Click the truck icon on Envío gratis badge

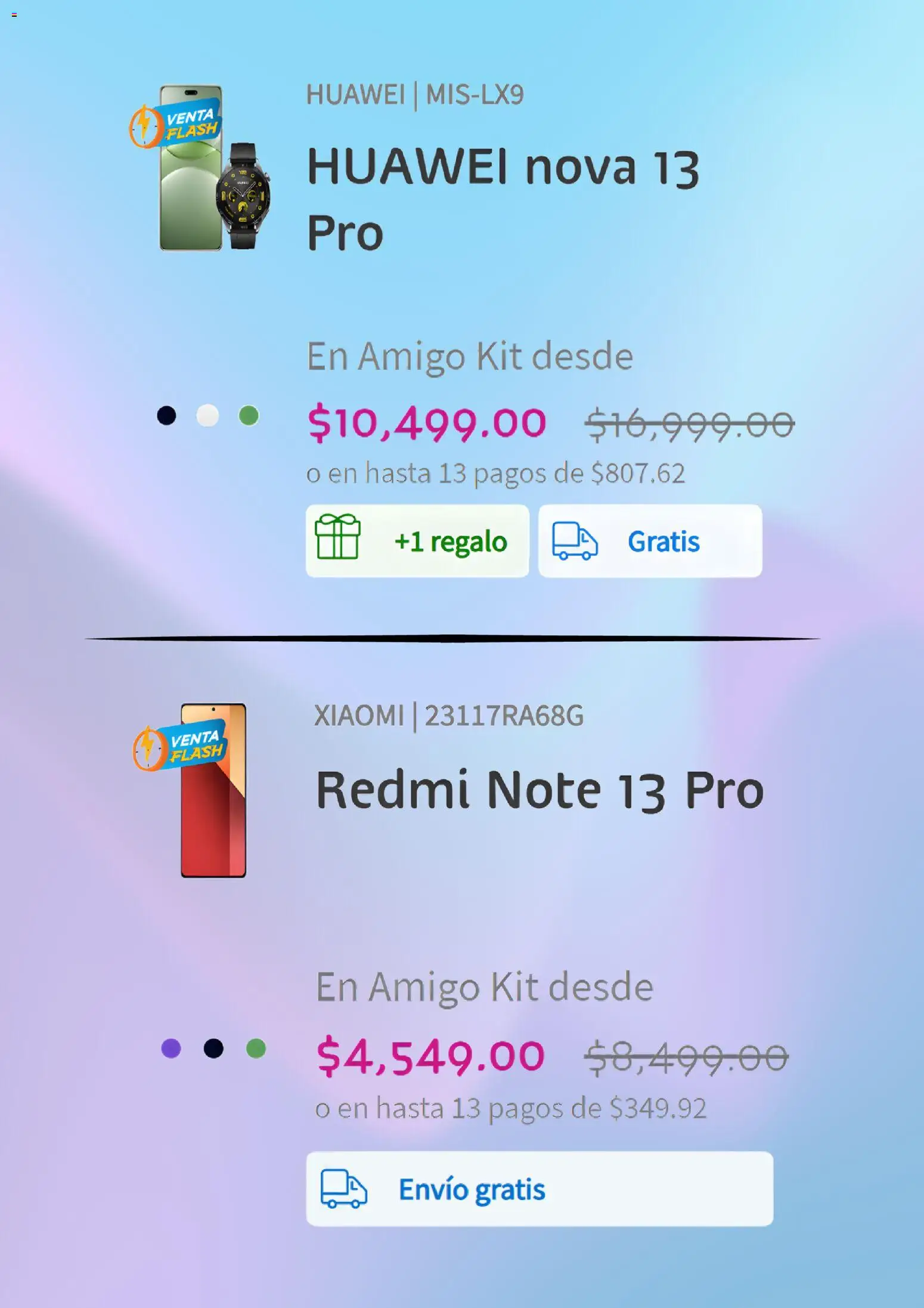(x=343, y=1189)
